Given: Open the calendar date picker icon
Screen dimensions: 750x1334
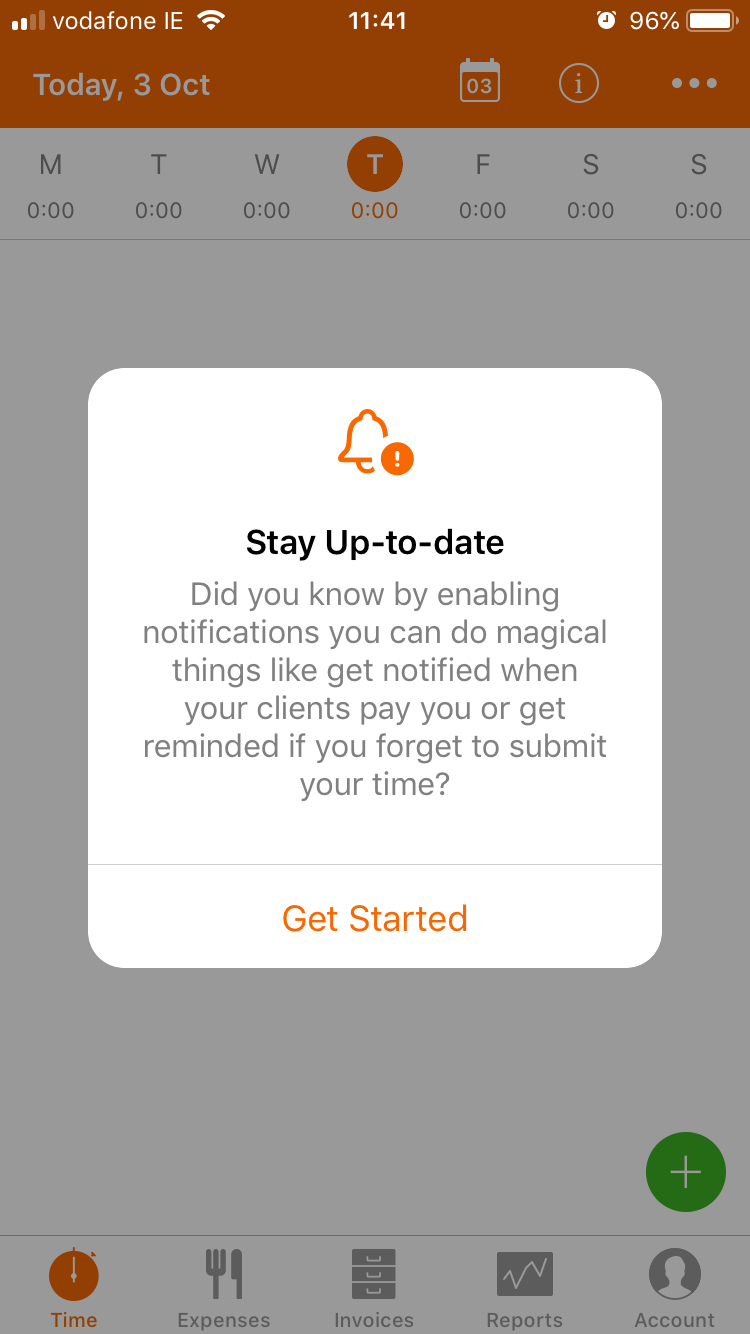Looking at the screenshot, I should coord(478,83).
